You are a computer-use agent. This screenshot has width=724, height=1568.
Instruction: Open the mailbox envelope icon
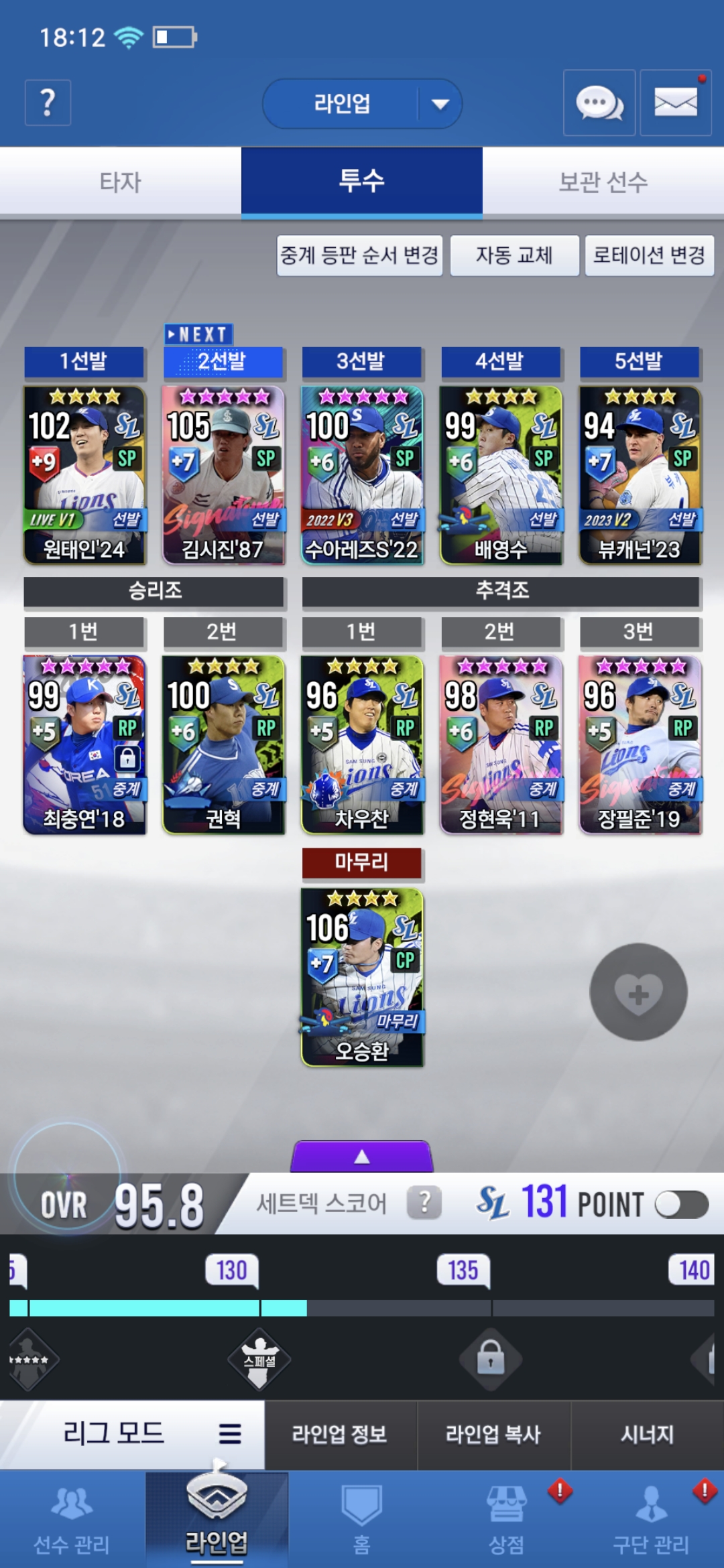pyautogui.click(x=675, y=103)
